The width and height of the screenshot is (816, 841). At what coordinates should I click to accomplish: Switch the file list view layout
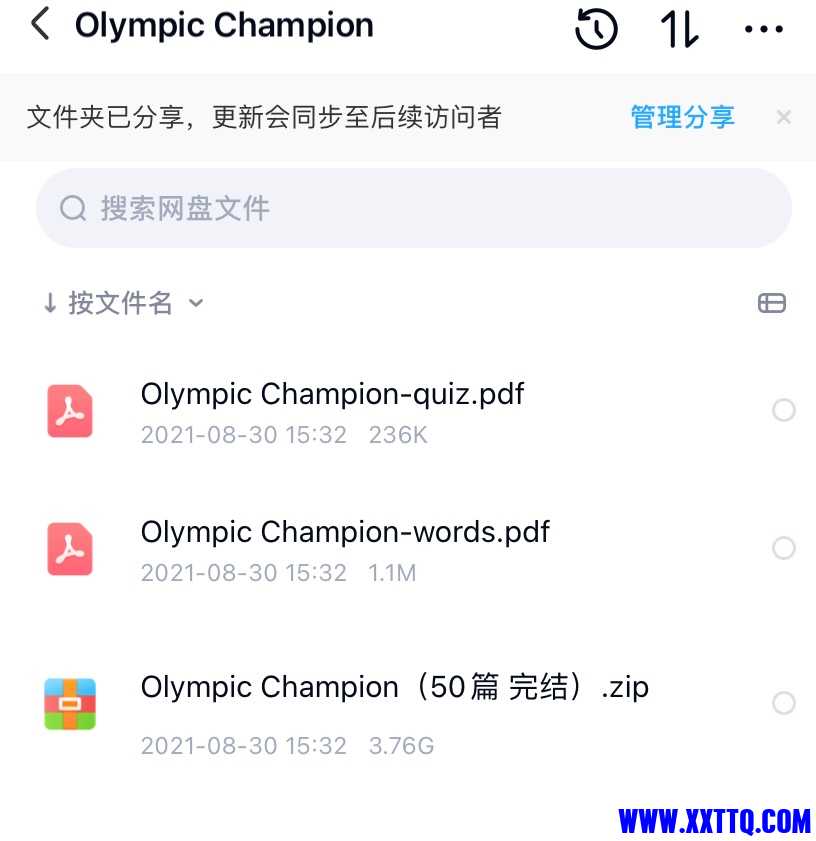click(x=771, y=303)
